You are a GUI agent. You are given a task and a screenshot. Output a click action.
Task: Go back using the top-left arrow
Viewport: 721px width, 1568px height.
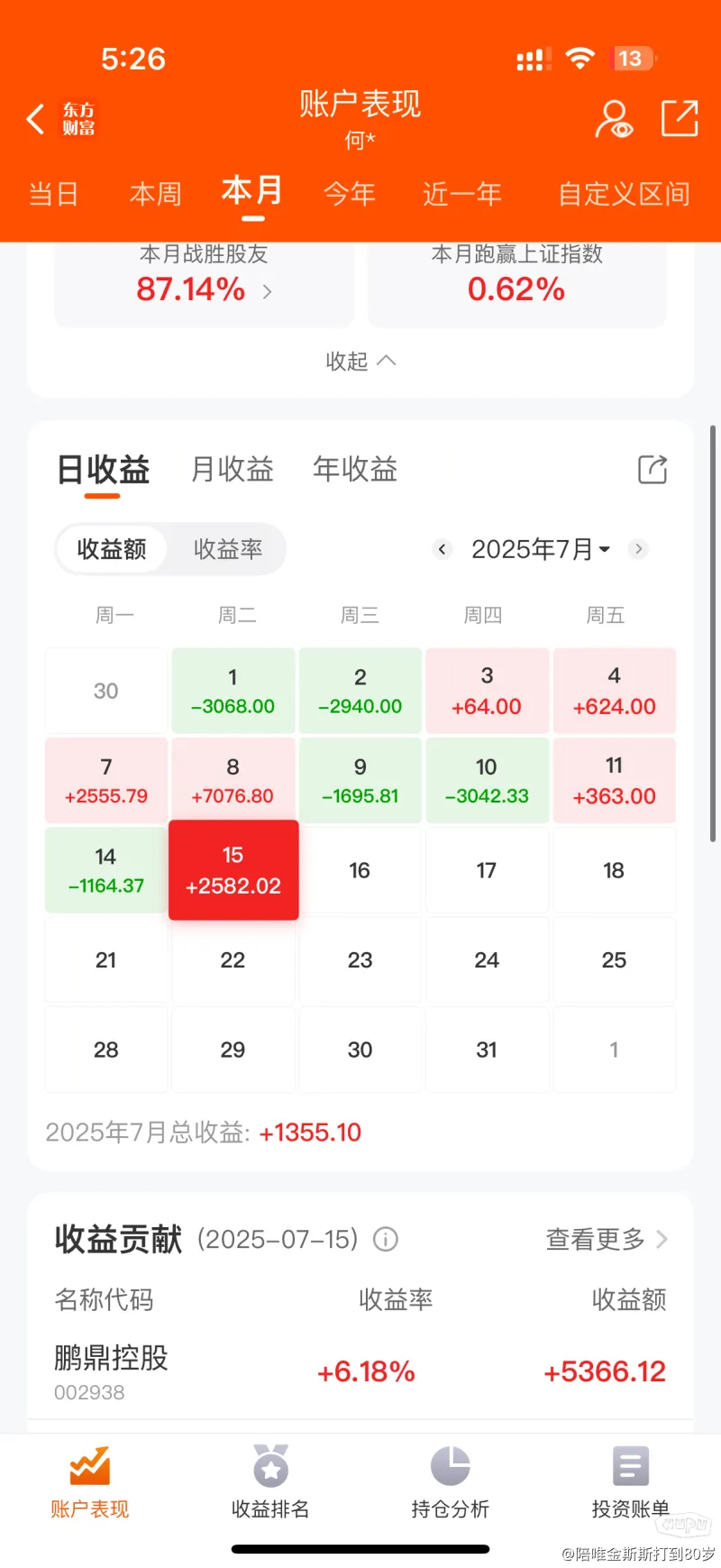[35, 119]
